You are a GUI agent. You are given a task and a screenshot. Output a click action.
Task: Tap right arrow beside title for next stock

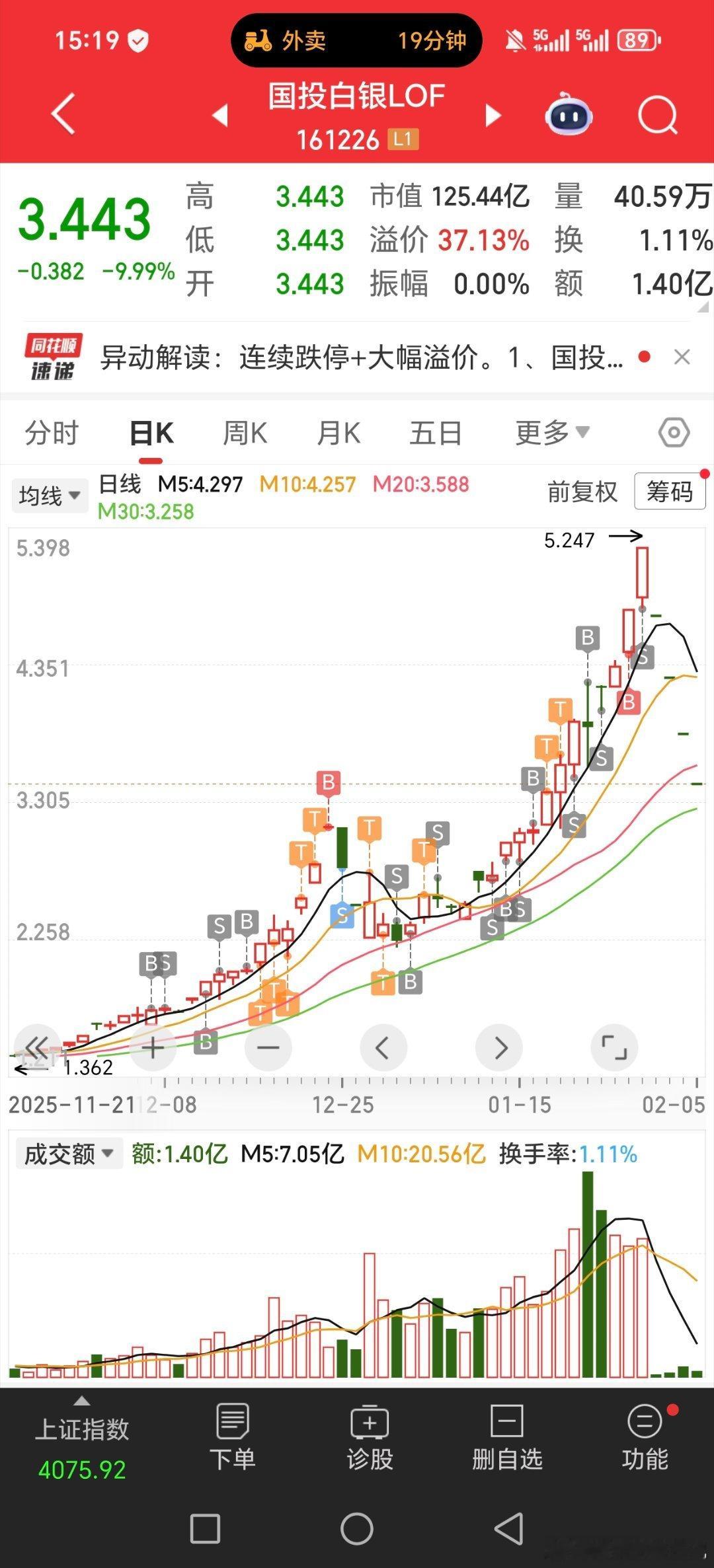pos(493,114)
